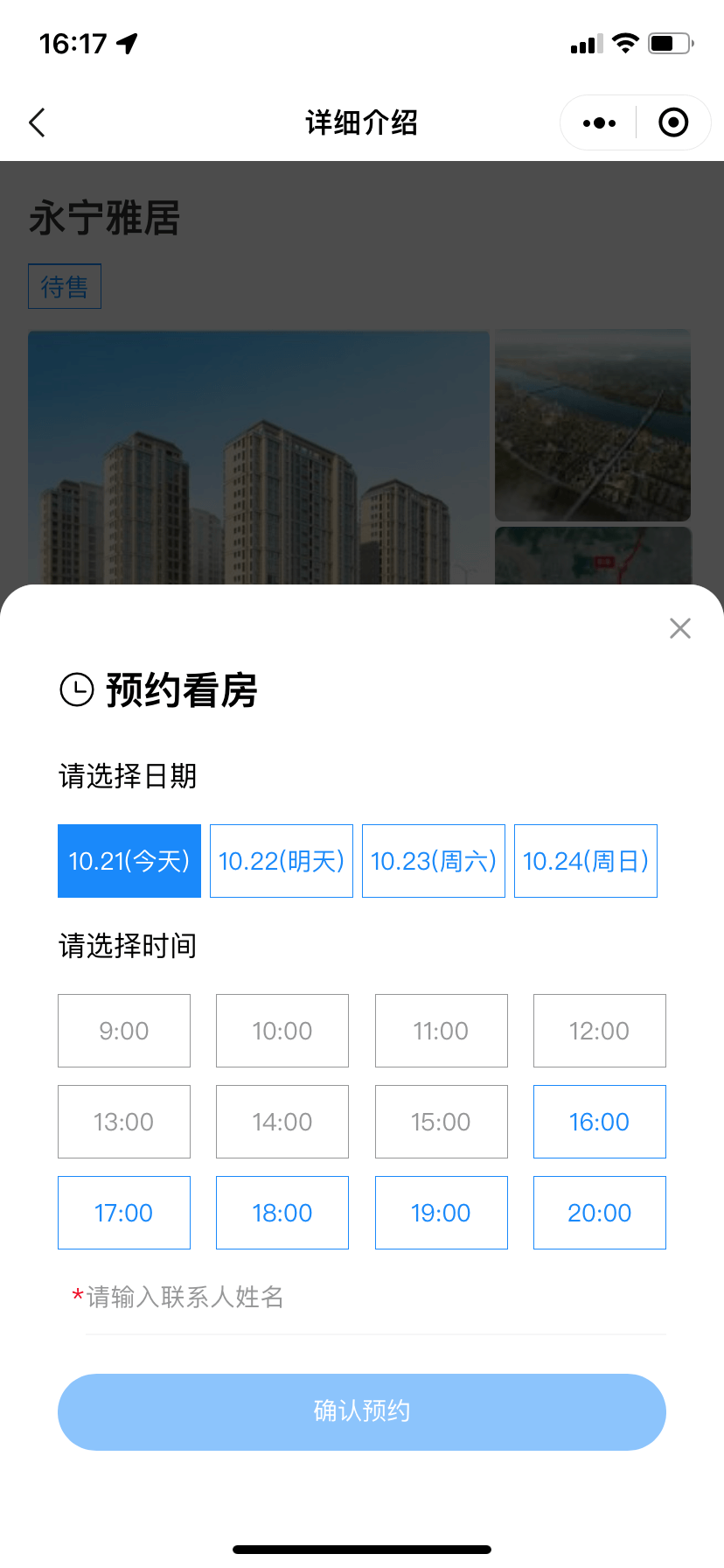Choose 19:00 for the appointment
Viewport: 724px width, 1568px height.
click(442, 1213)
